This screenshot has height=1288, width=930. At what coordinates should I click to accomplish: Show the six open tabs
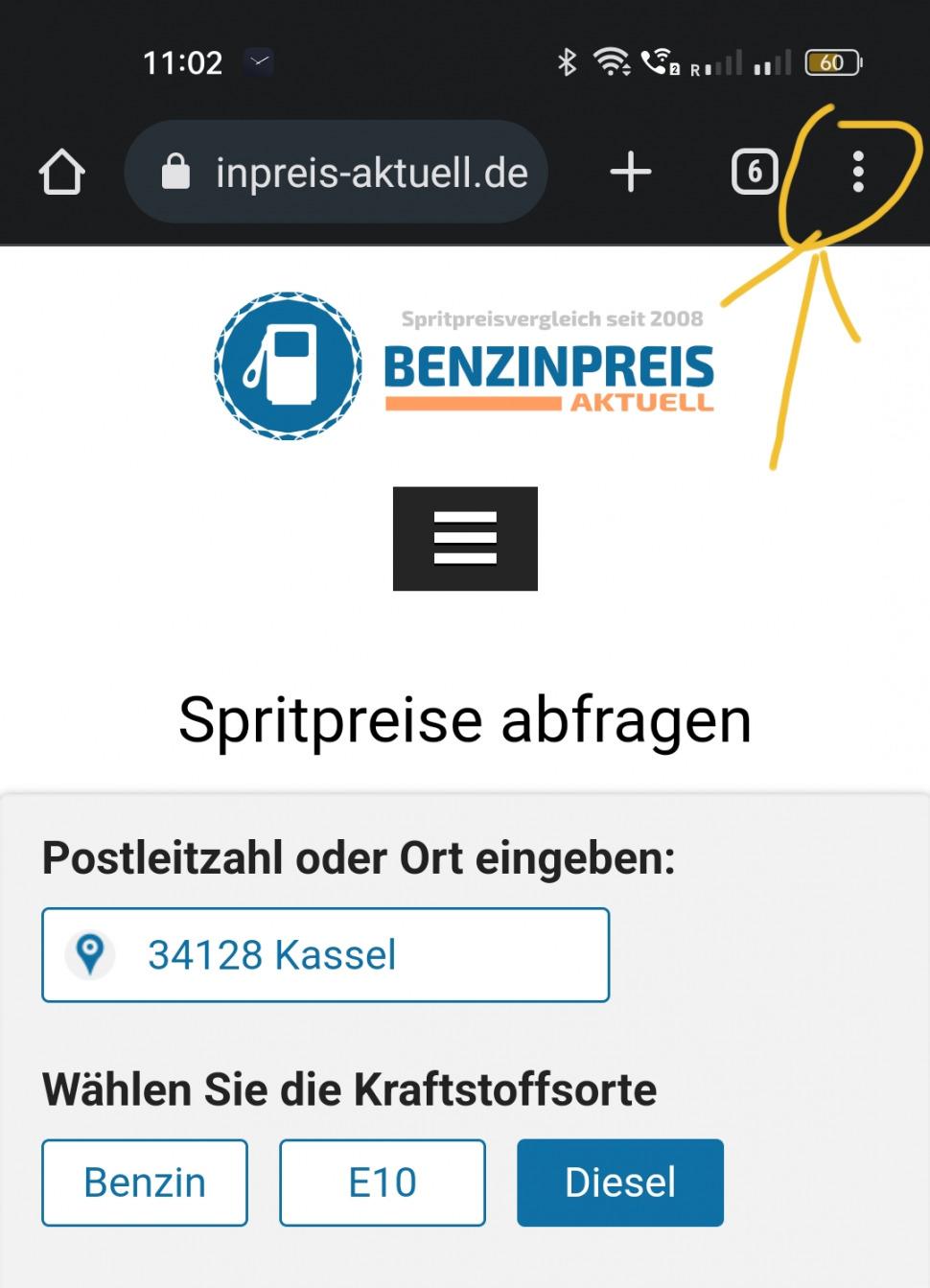(x=754, y=173)
